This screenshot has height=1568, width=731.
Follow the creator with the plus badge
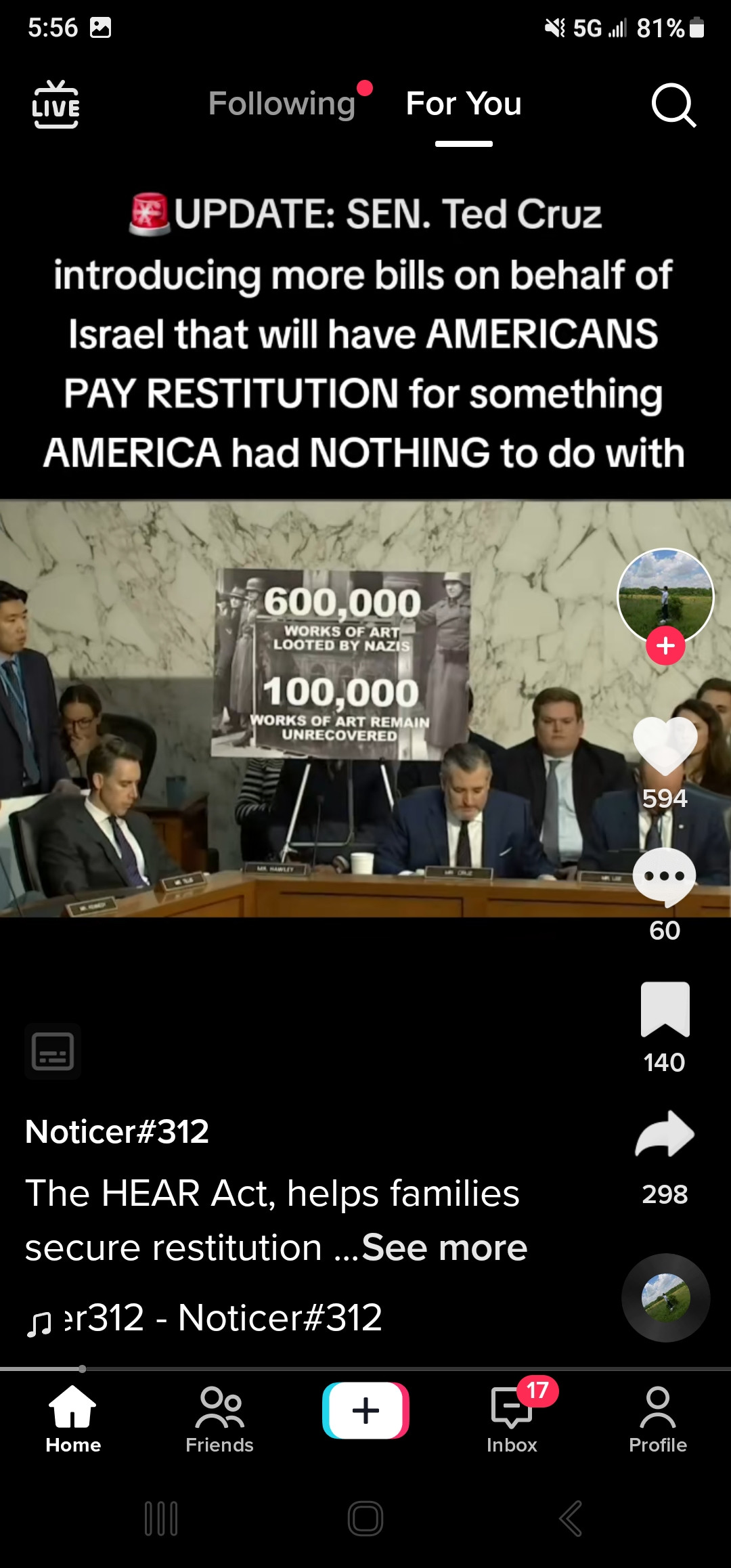coord(665,646)
